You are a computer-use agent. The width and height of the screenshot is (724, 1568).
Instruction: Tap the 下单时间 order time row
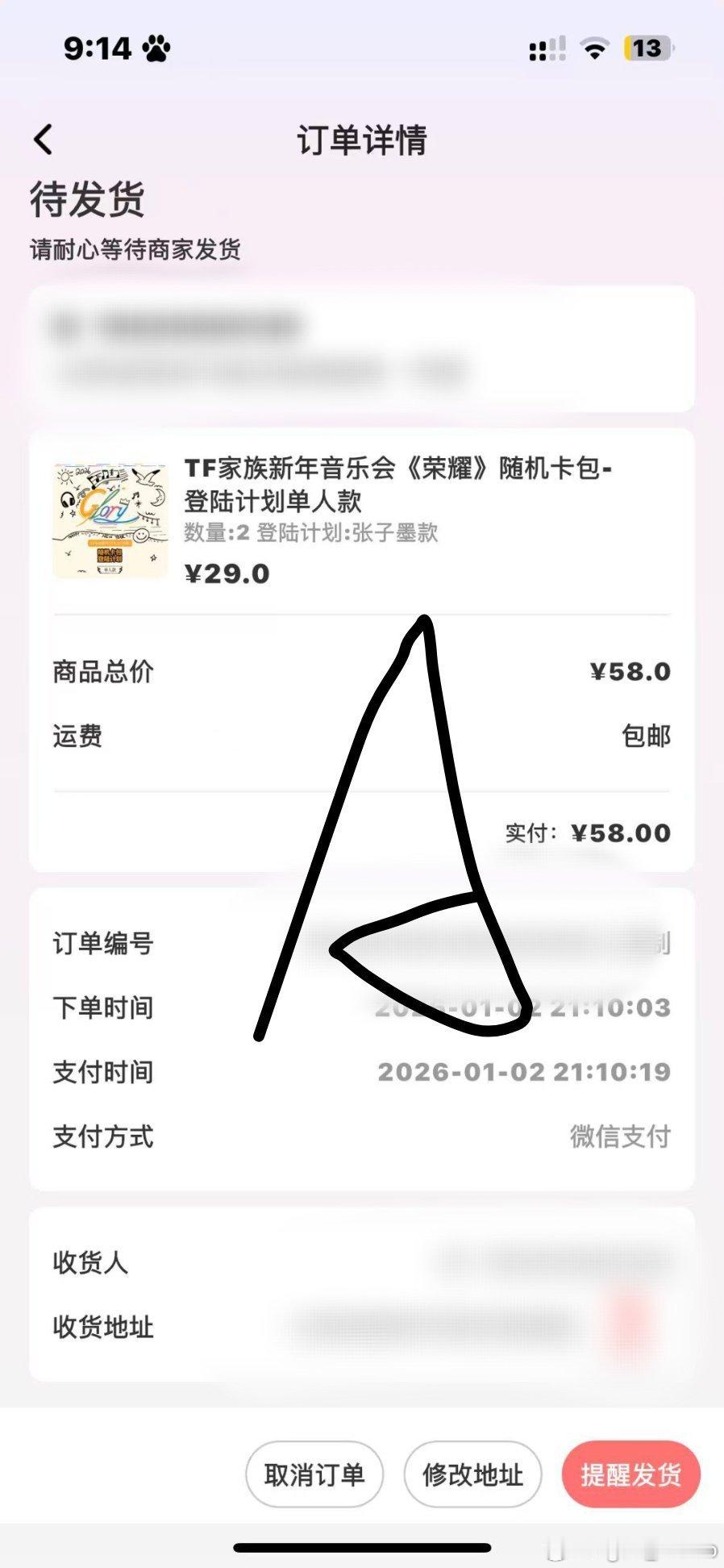point(361,1007)
